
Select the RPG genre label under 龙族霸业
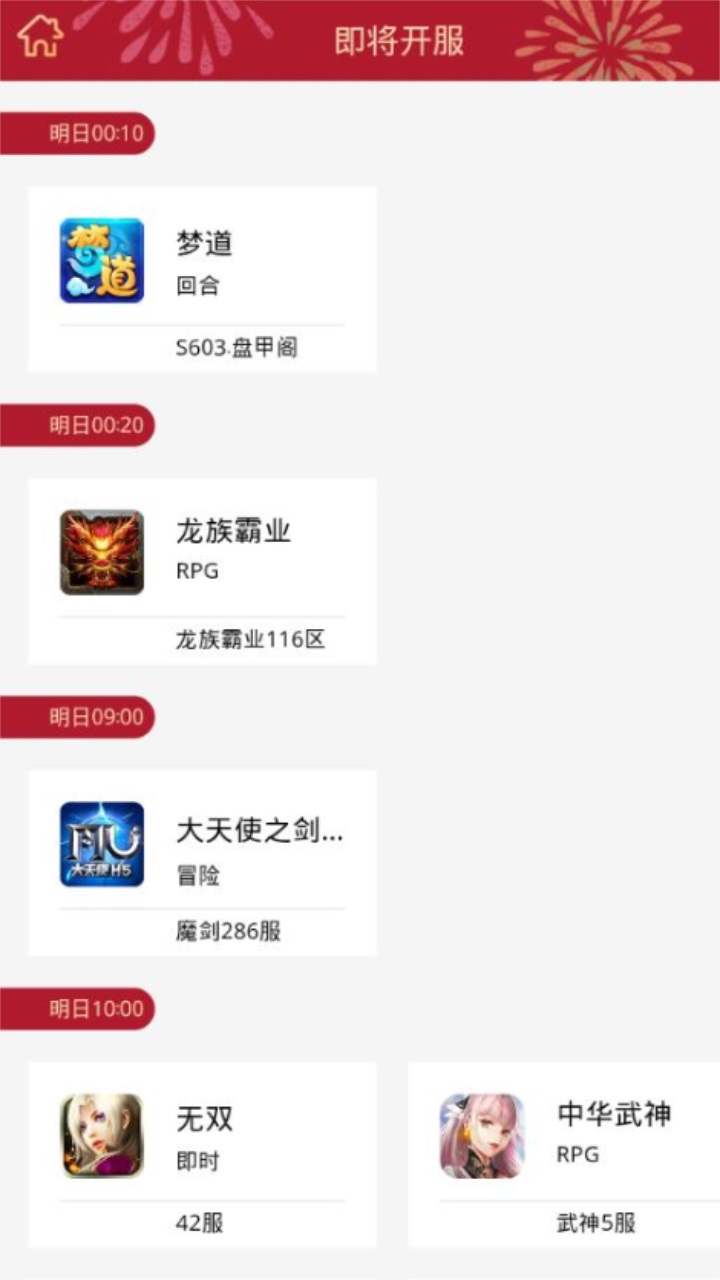[197, 572]
